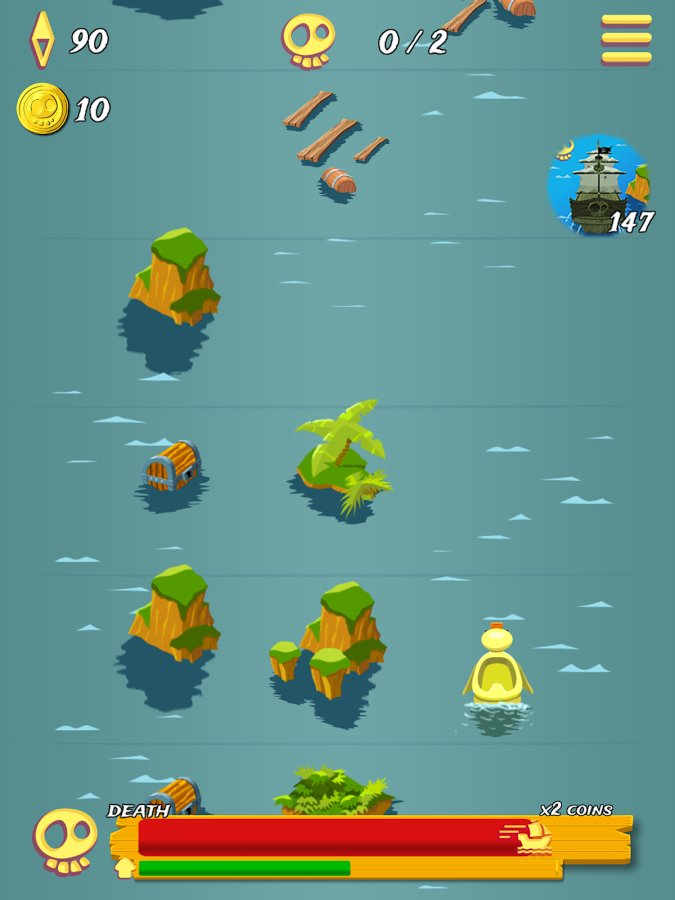This screenshot has height=900, width=675.
Task: Tap the pirate ship badge showing 147
Action: click(x=598, y=186)
